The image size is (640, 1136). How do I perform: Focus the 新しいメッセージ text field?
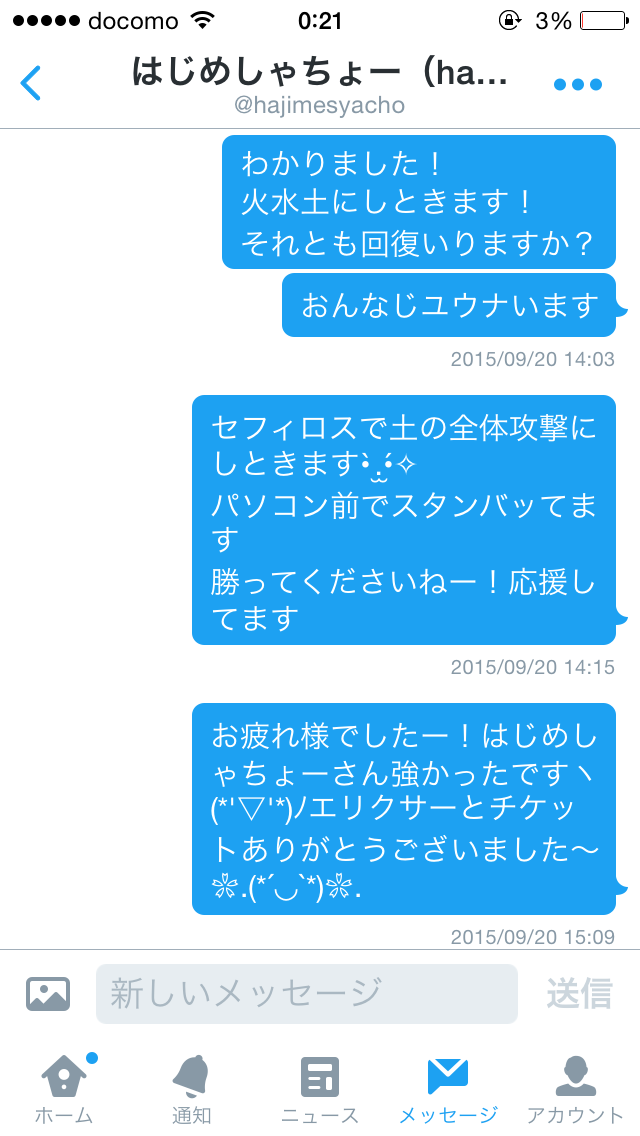(x=307, y=993)
